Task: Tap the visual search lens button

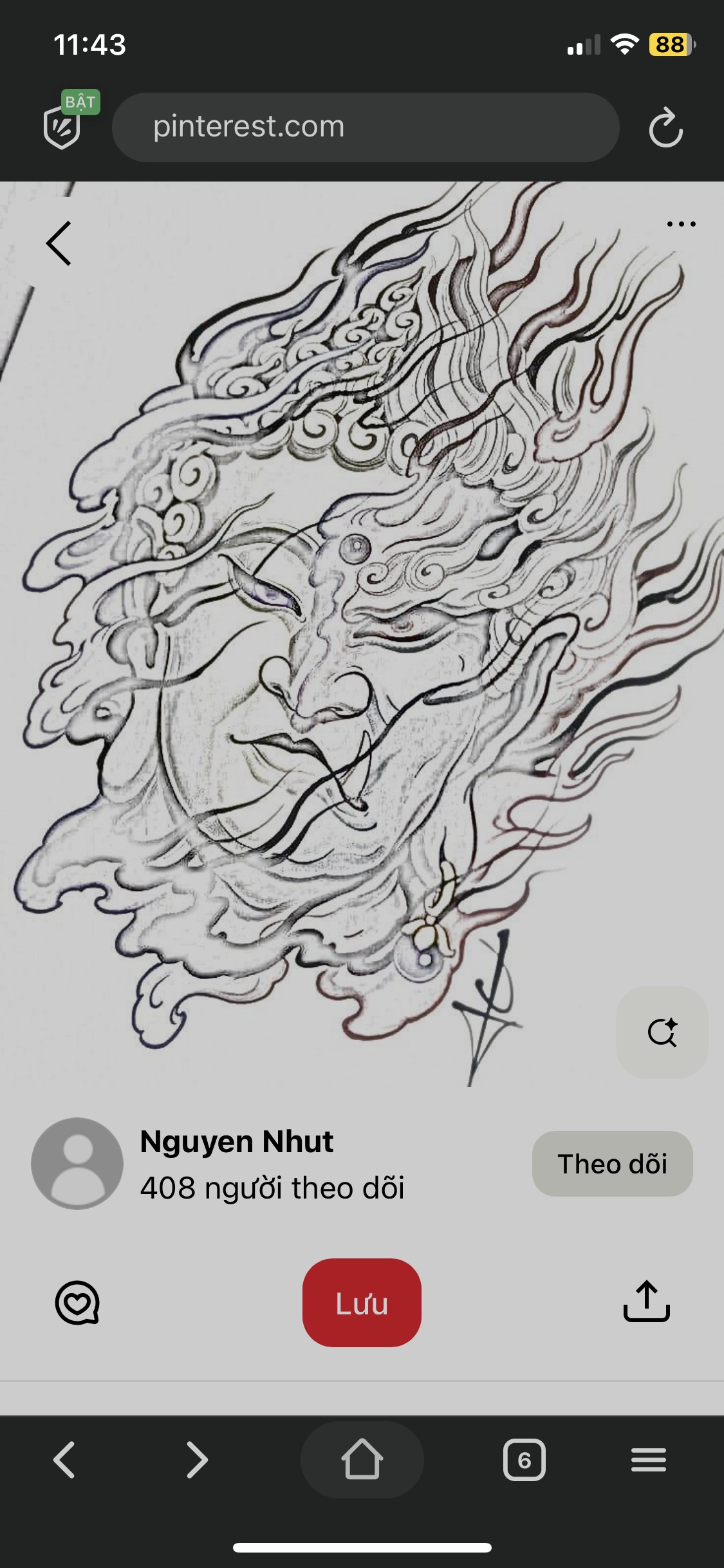Action: point(662,1032)
